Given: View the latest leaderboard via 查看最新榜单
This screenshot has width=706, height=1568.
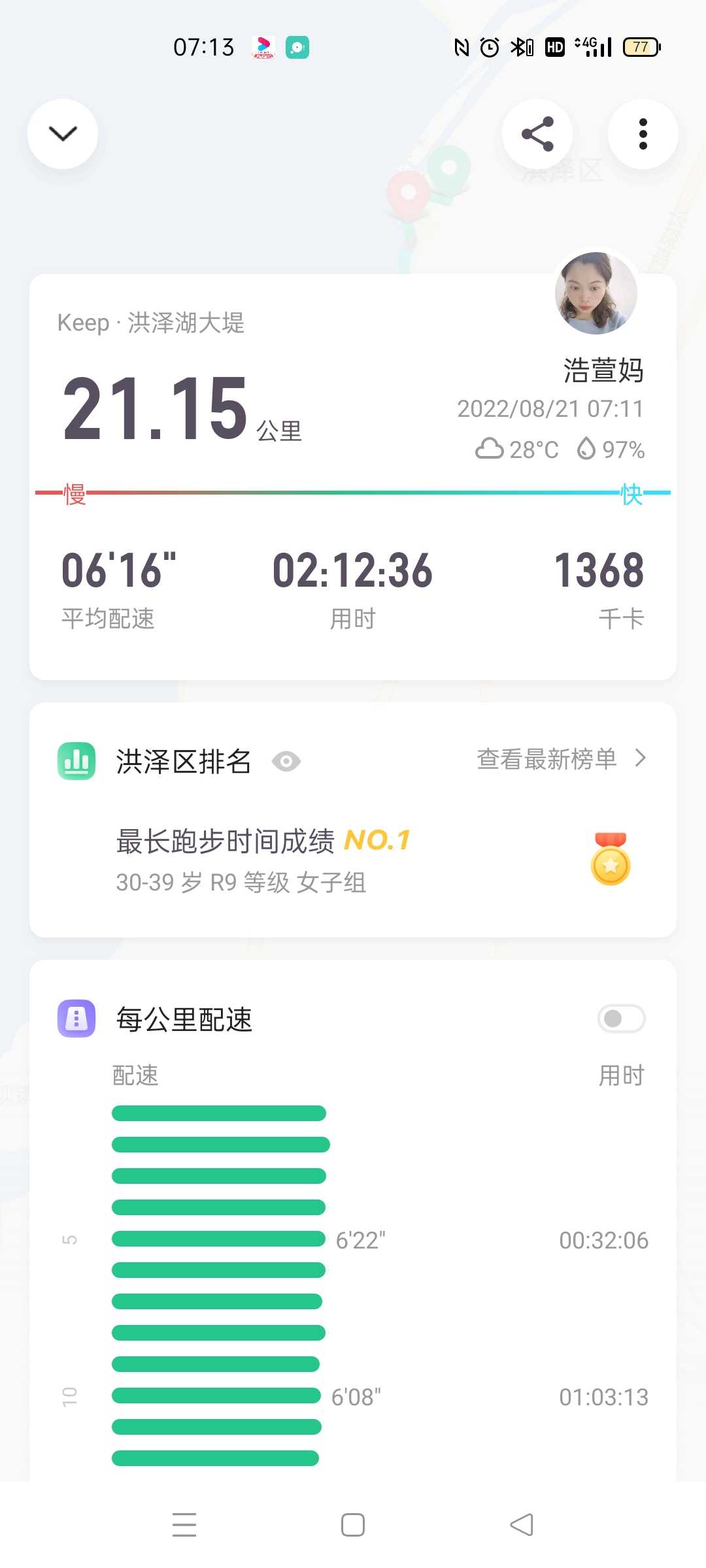Looking at the screenshot, I should 562,759.
